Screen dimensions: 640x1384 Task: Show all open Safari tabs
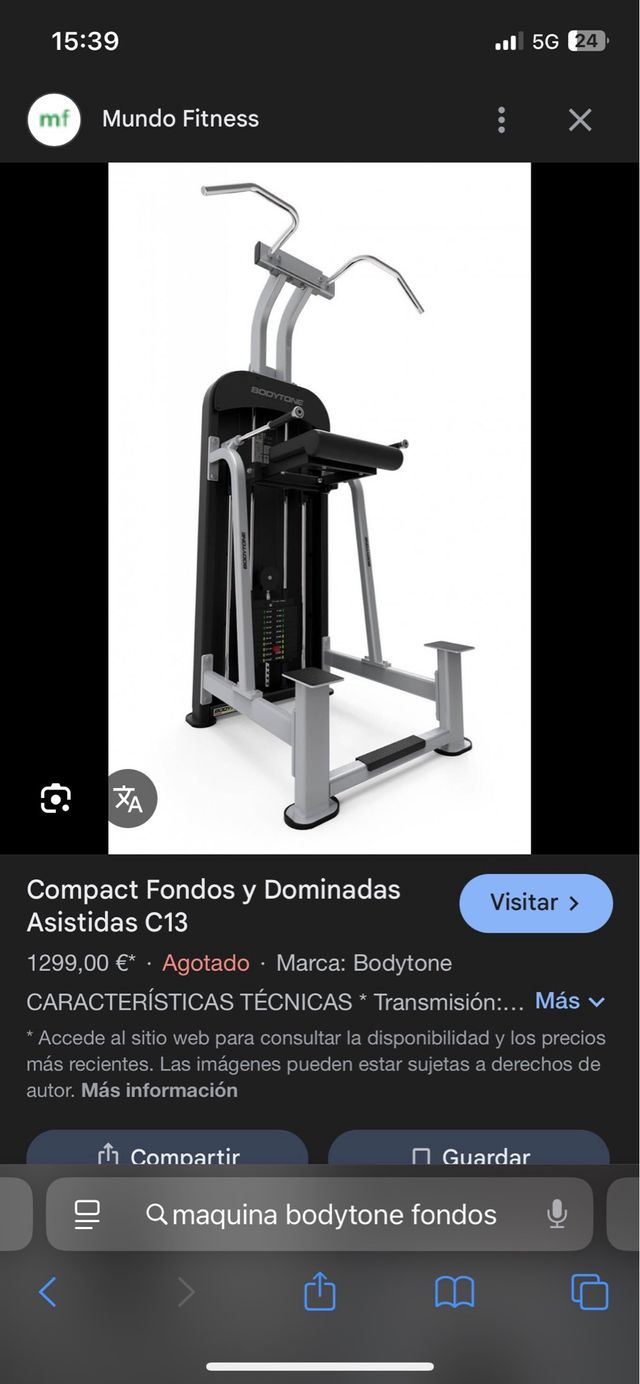589,1292
